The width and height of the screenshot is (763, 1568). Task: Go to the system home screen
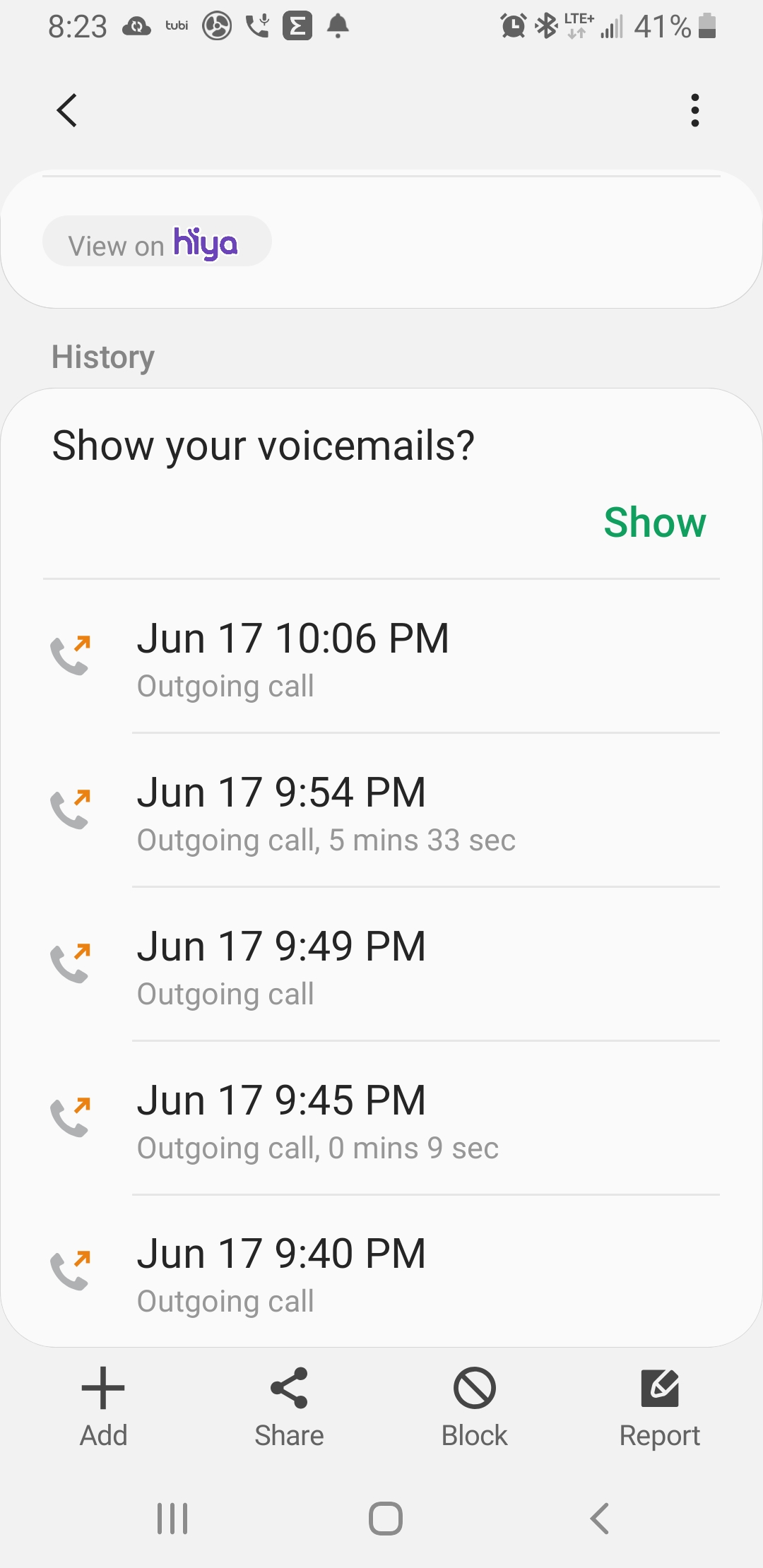[385, 1518]
